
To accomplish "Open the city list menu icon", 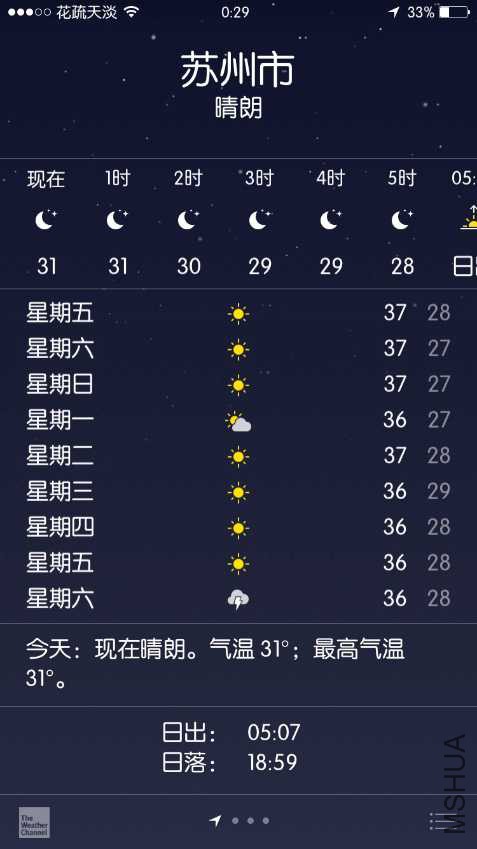I will [439, 821].
